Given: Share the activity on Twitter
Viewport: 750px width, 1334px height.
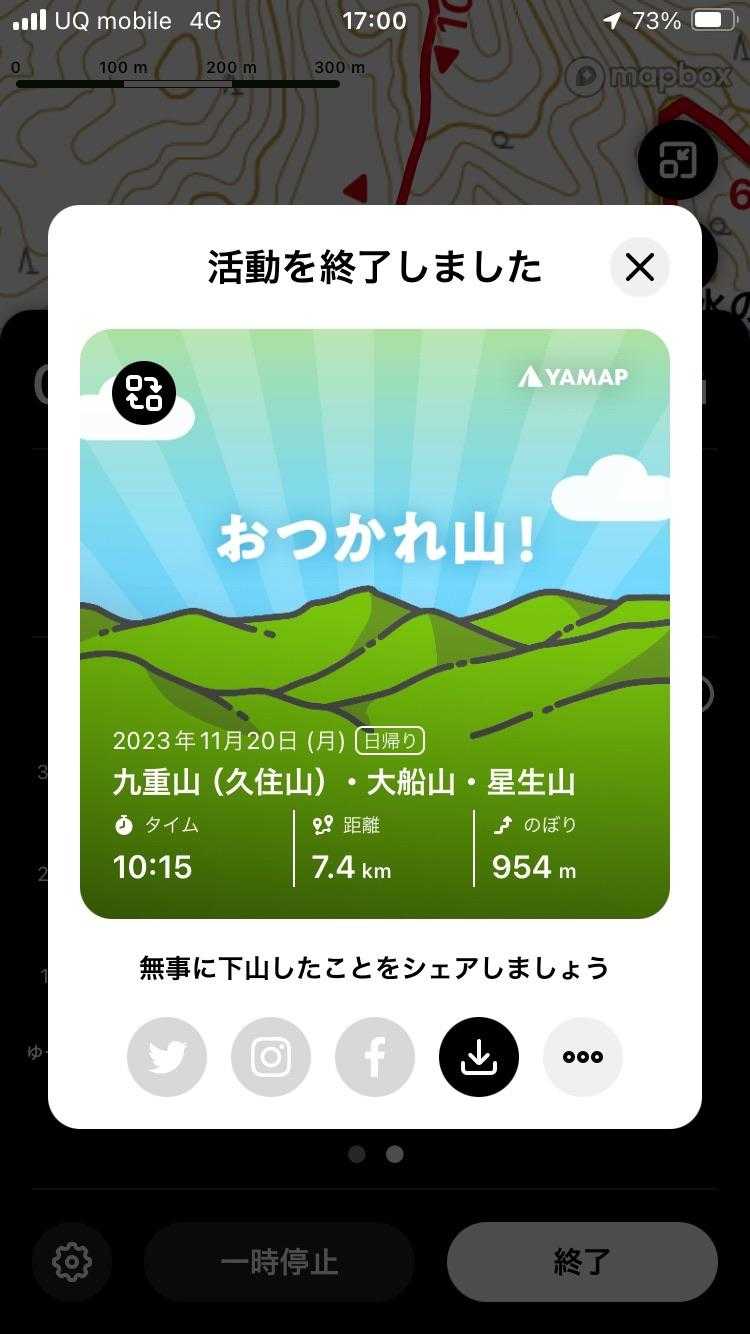Looking at the screenshot, I should tap(167, 1057).
